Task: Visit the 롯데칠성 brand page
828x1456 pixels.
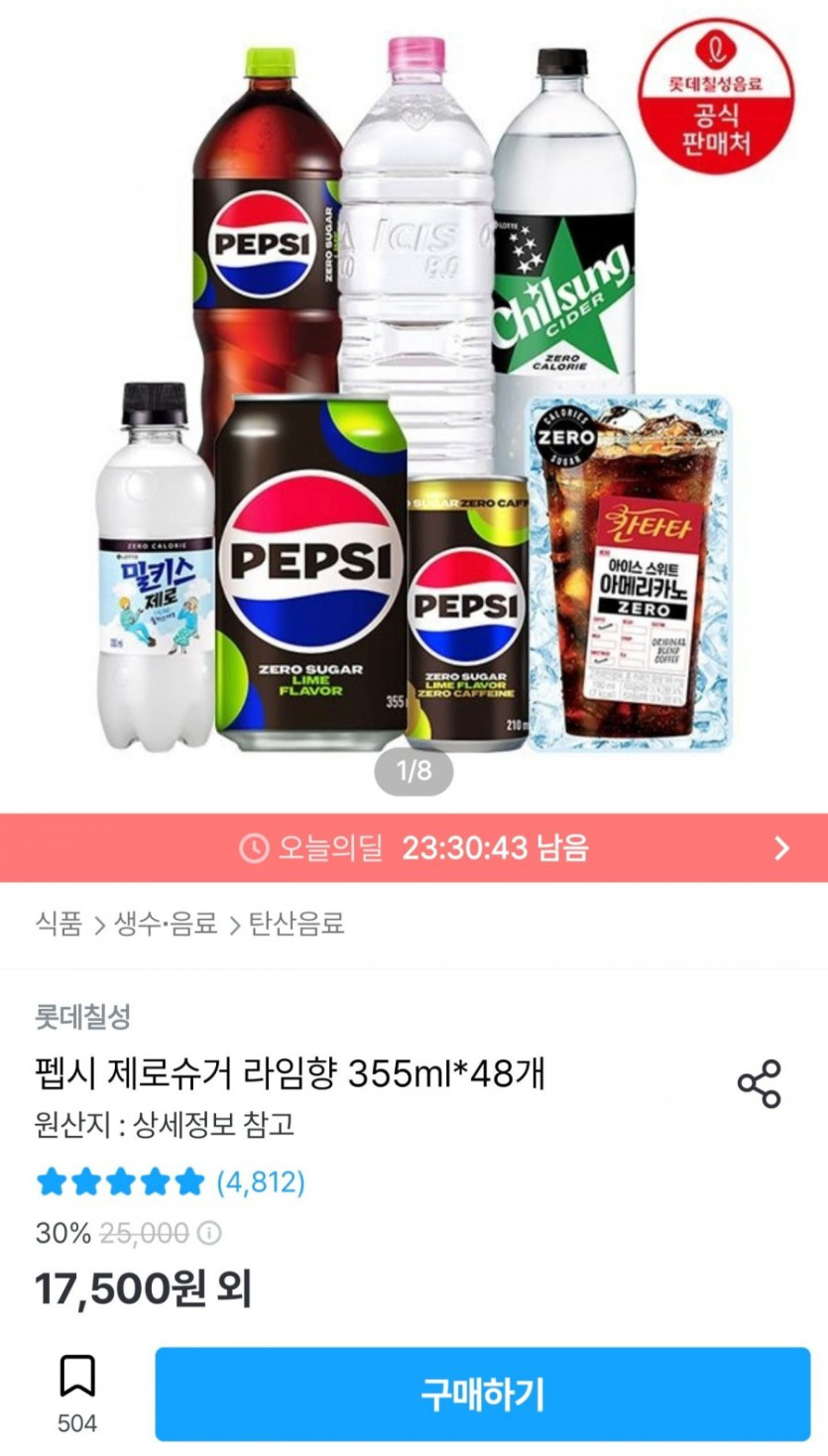Action: [x=82, y=1016]
